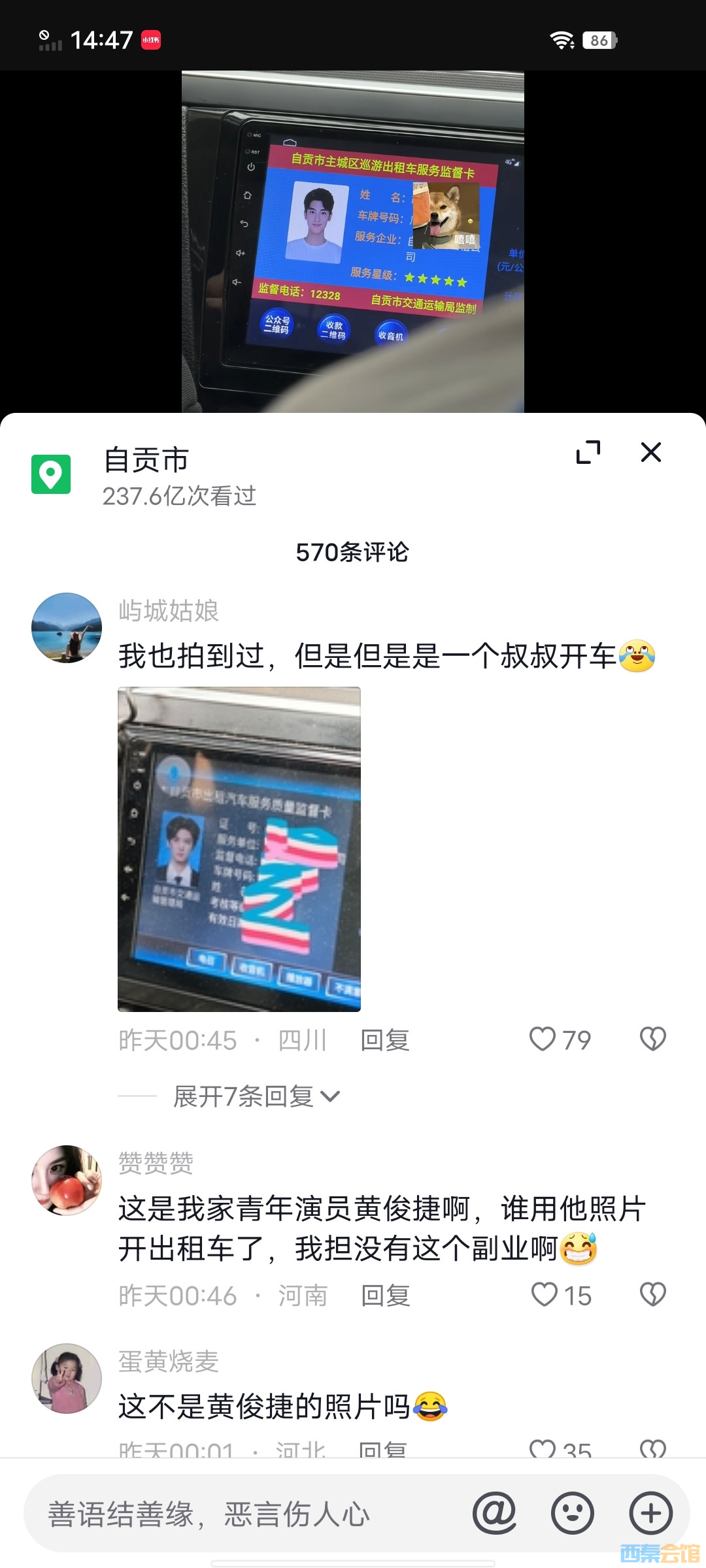
Task: View the photo in 屿城姑娘's comment
Action: [x=239, y=849]
